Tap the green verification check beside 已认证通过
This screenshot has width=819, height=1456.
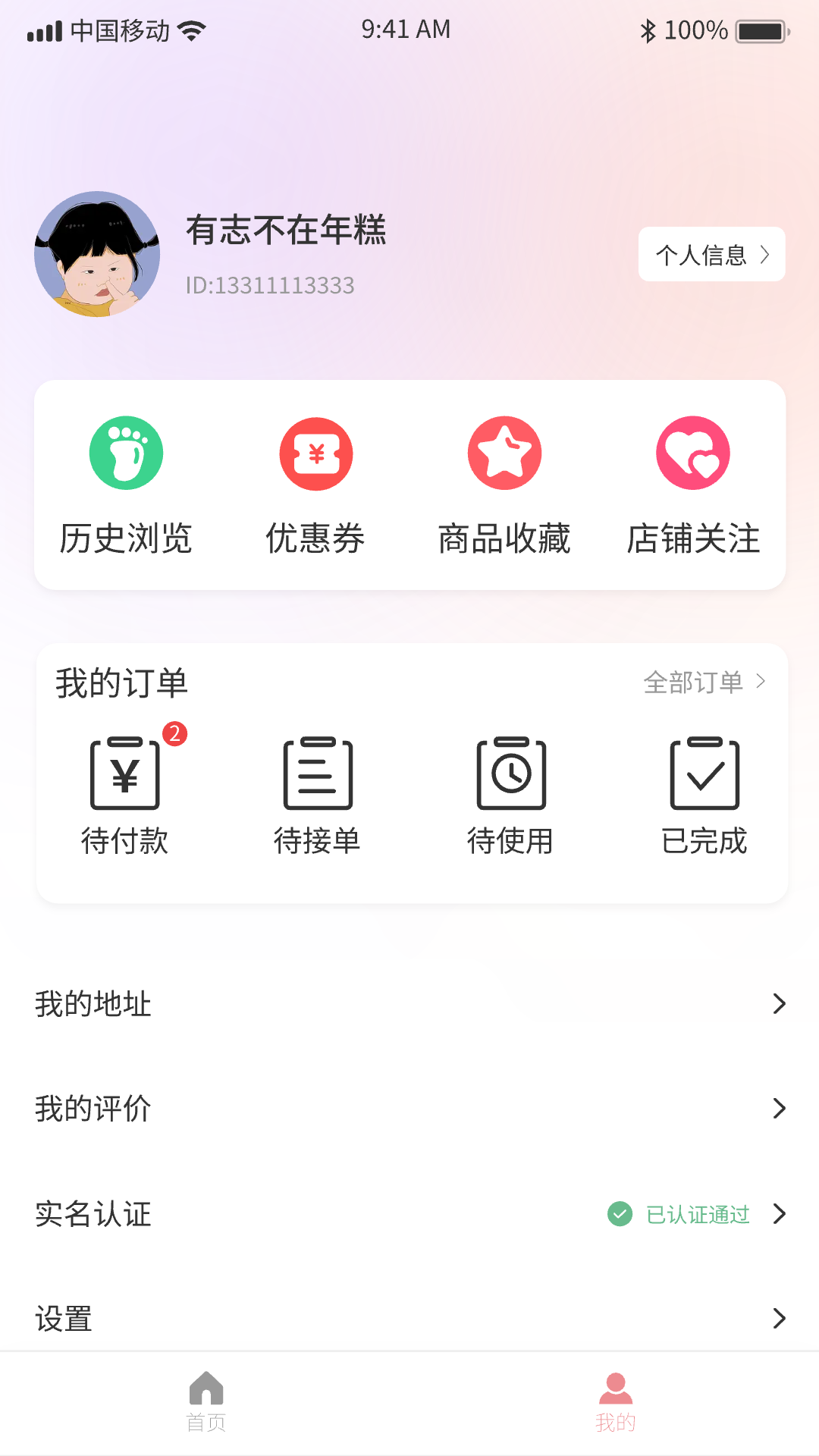click(x=620, y=1215)
